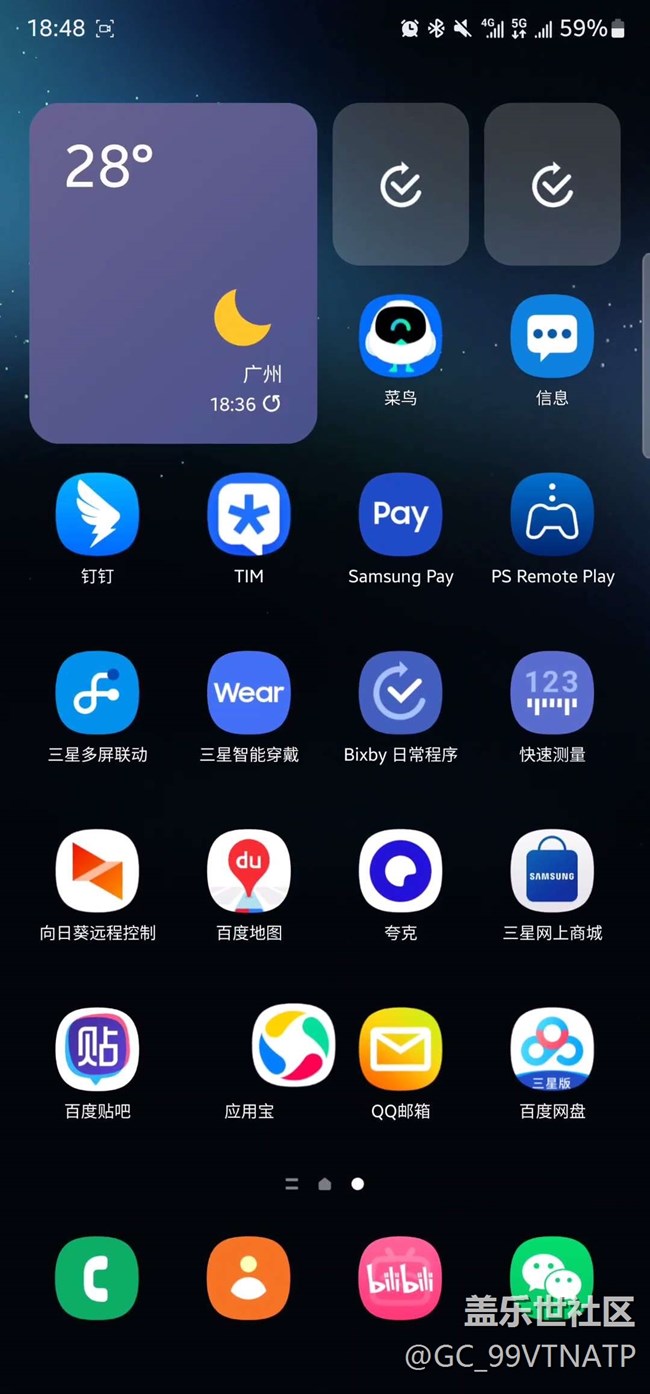The height and width of the screenshot is (1394, 650).
Task: Launch the 菜鸟 app
Action: 400,336
